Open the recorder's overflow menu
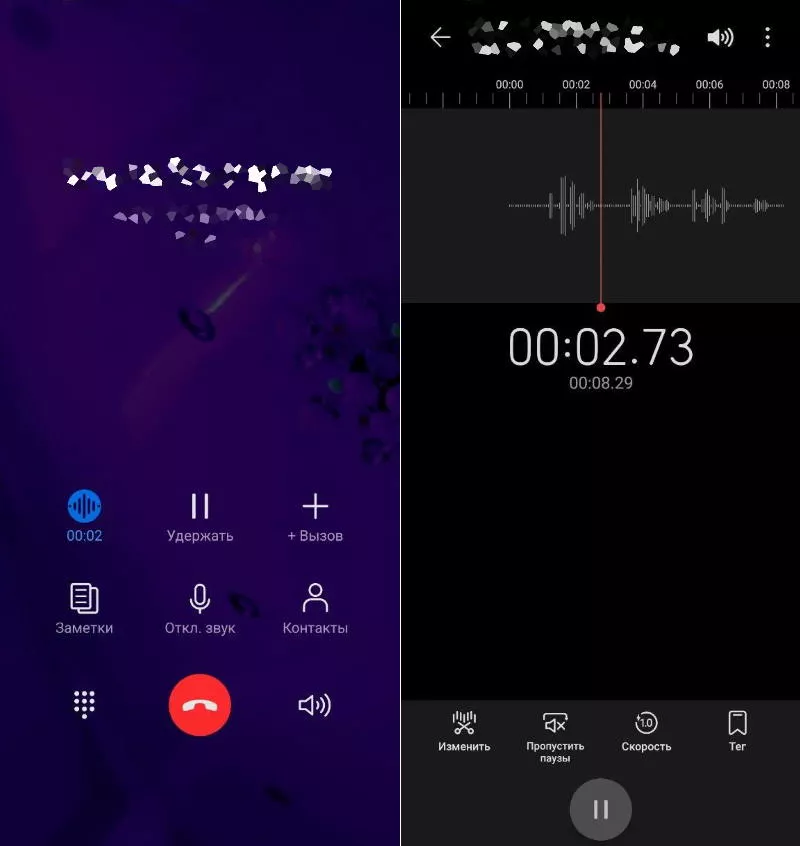 (767, 37)
